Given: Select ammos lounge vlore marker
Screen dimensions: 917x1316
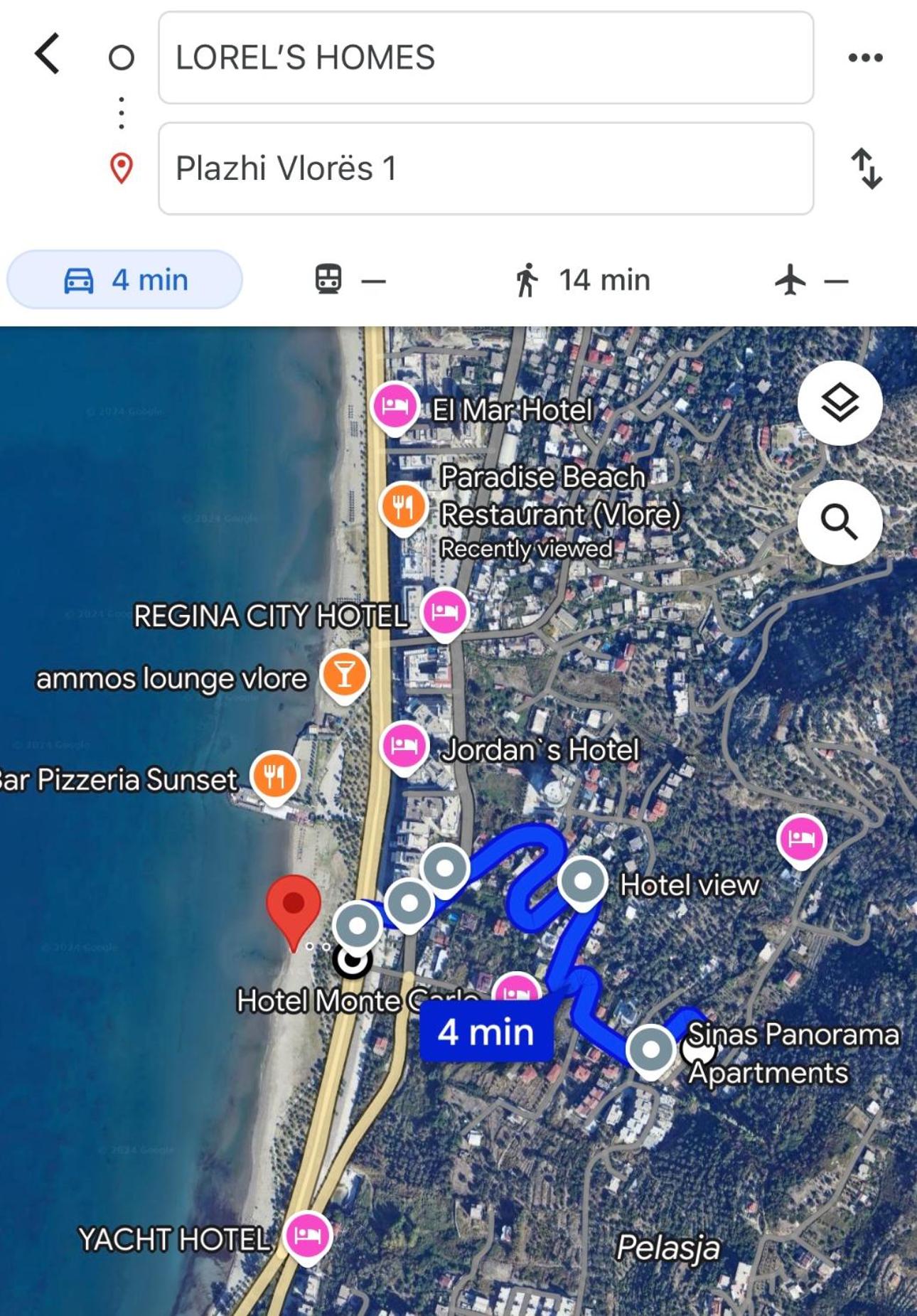Looking at the screenshot, I should coord(345,675).
